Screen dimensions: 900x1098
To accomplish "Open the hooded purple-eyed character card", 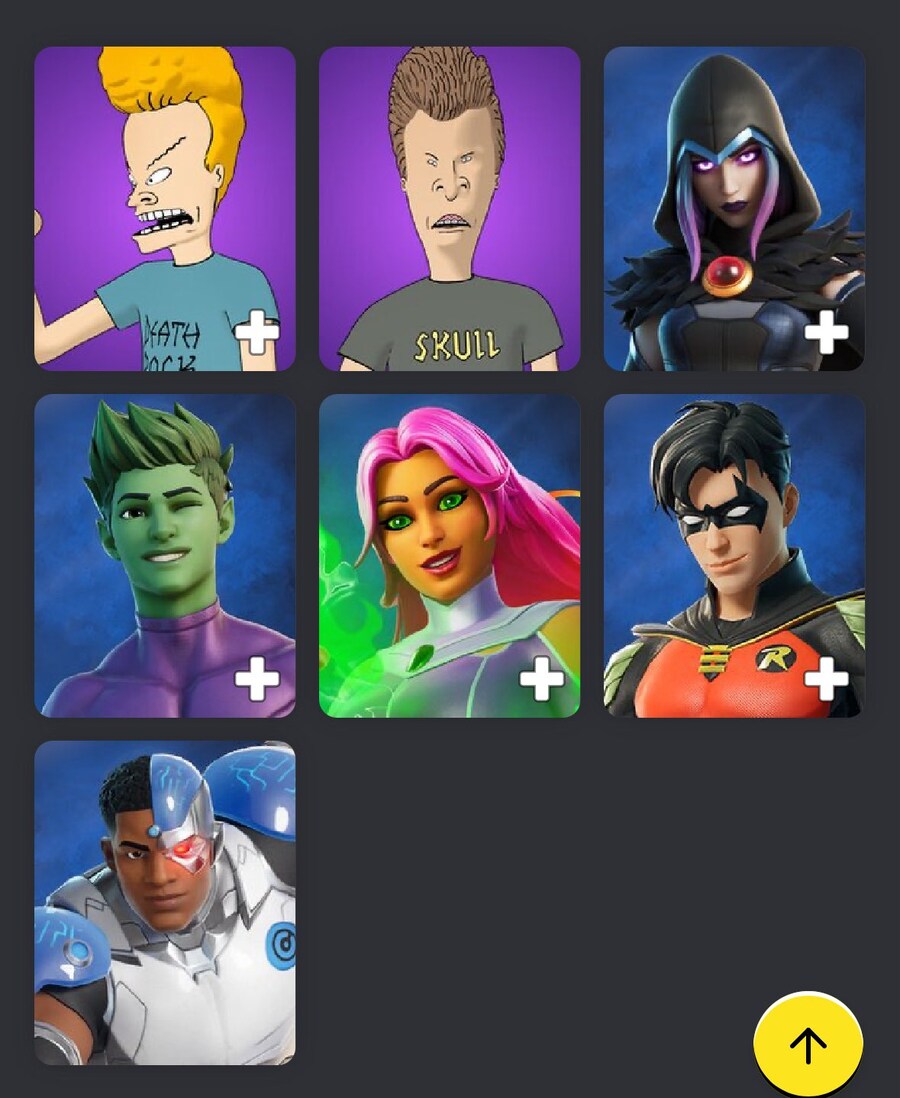I will tap(733, 208).
